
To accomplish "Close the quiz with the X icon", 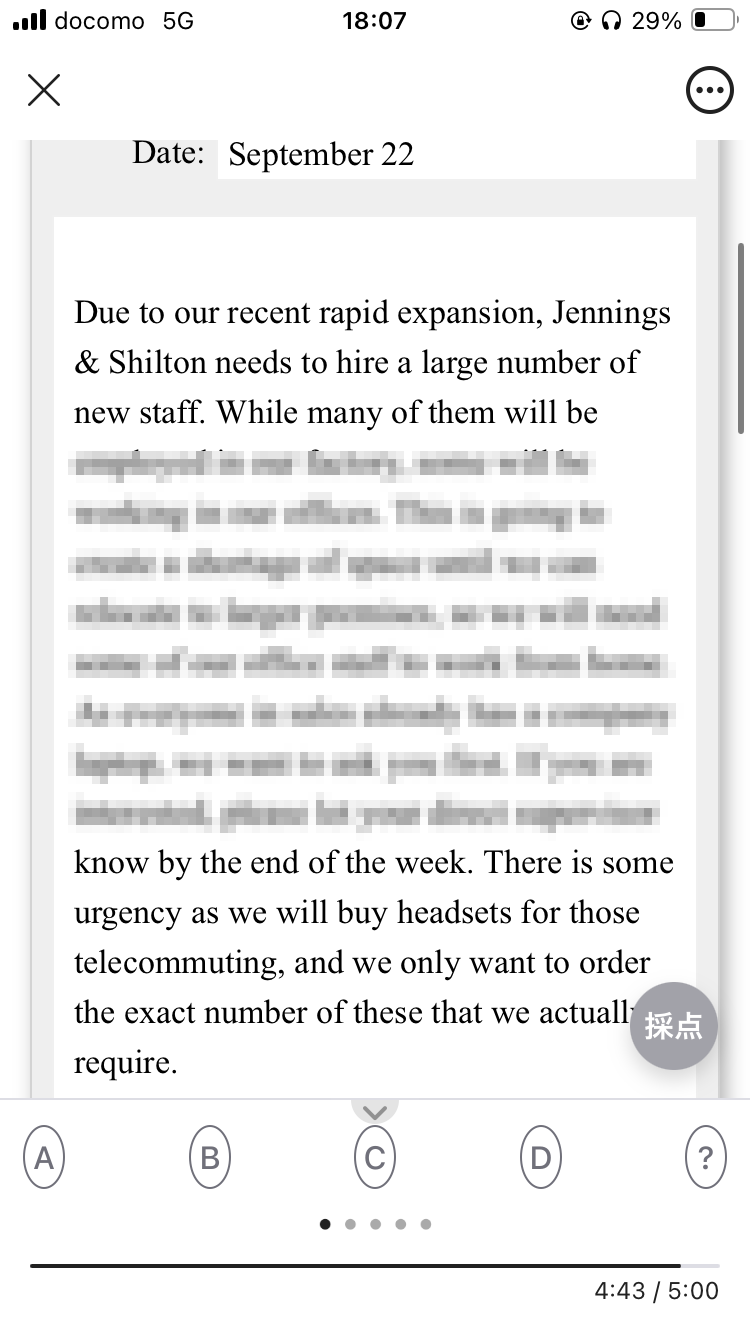I will coord(43,90).
